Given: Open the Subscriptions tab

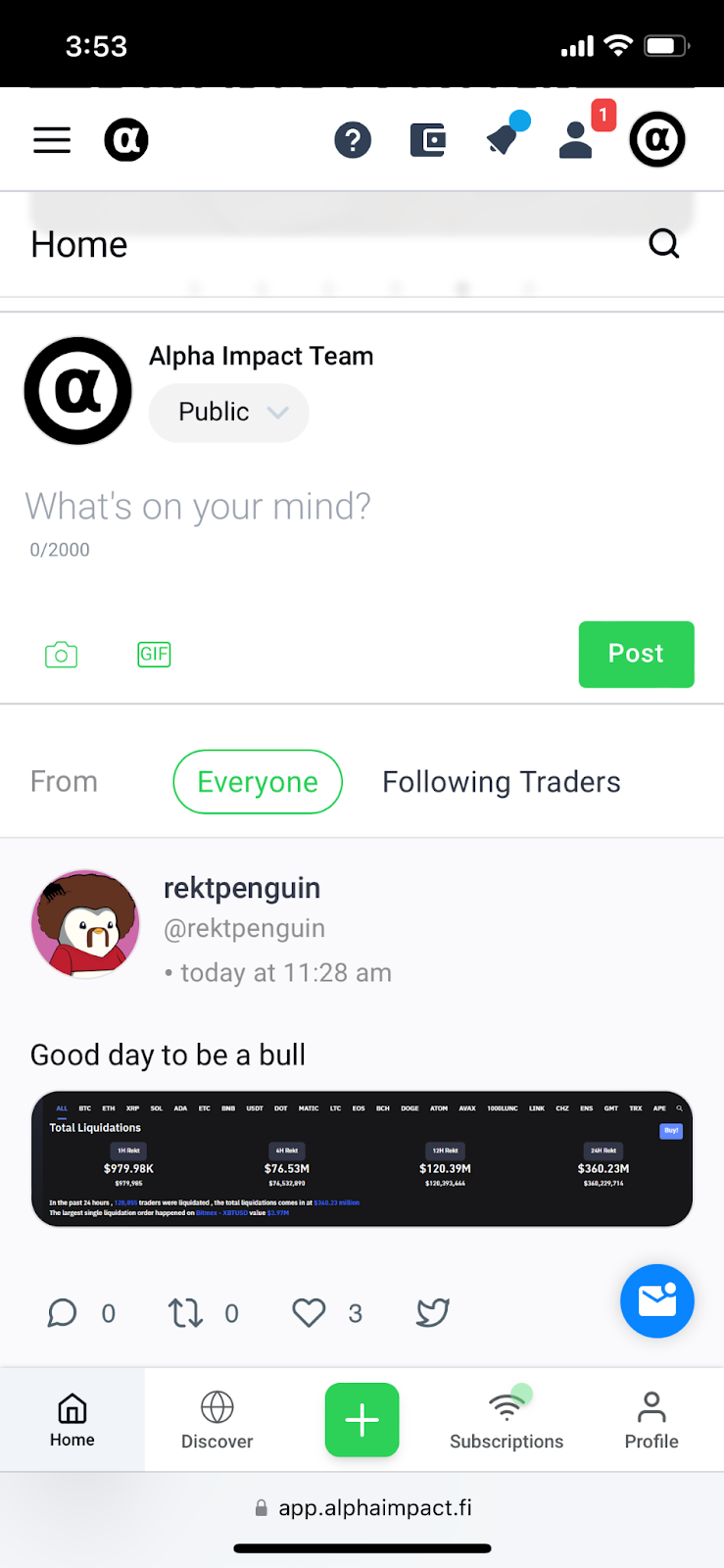Looking at the screenshot, I should click(506, 1420).
